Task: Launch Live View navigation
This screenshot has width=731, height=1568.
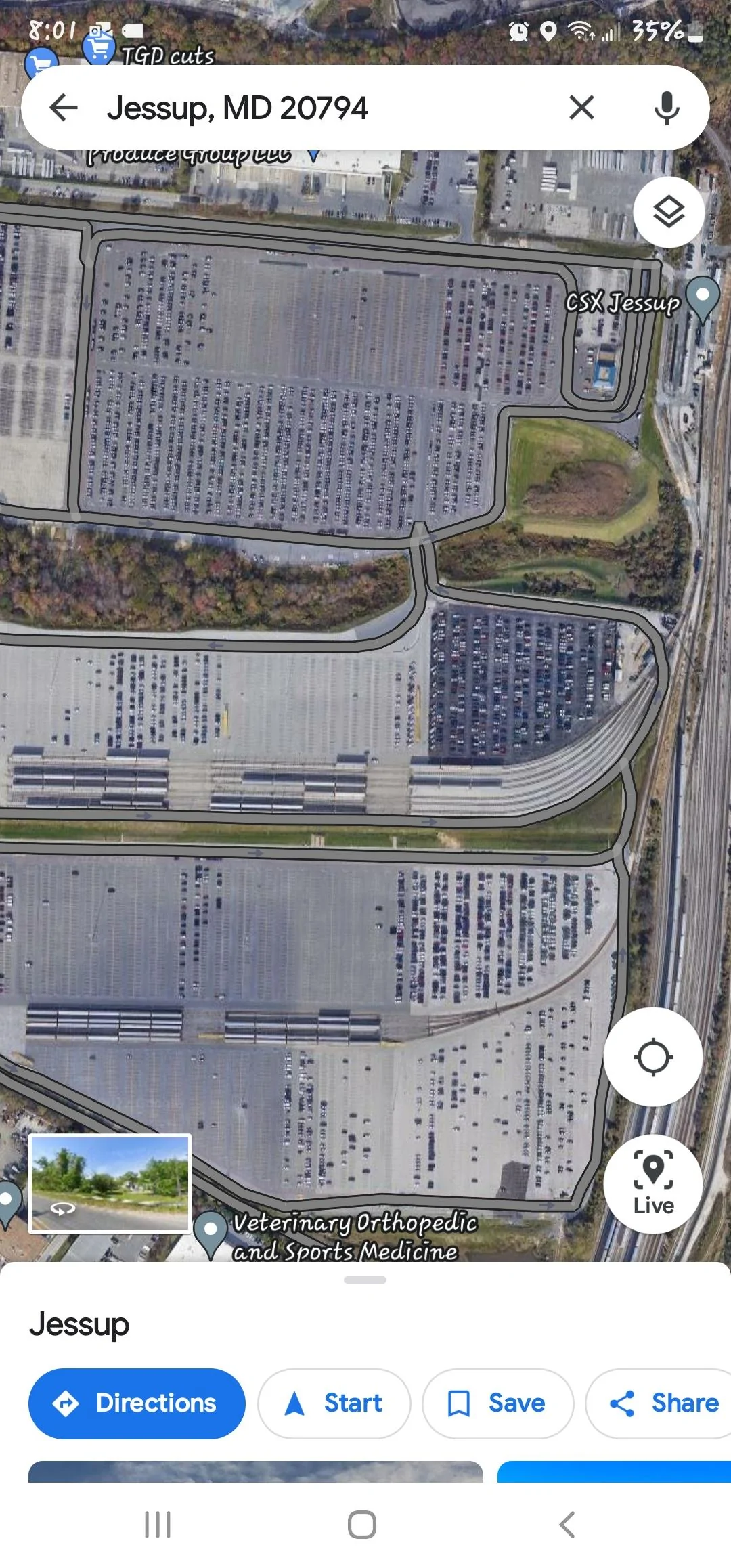Action: coord(652,1183)
